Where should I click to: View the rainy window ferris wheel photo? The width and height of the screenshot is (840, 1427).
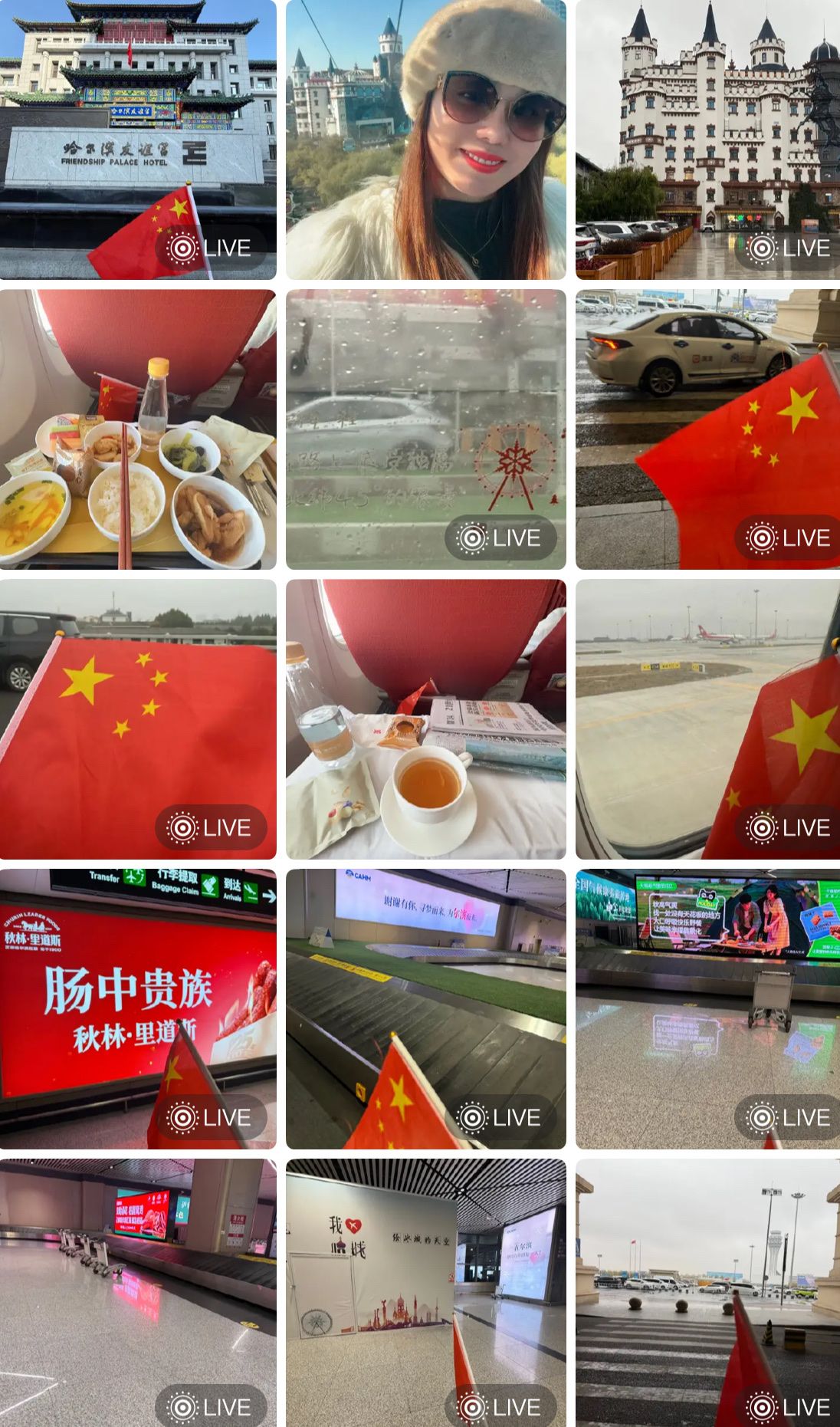[425, 429]
